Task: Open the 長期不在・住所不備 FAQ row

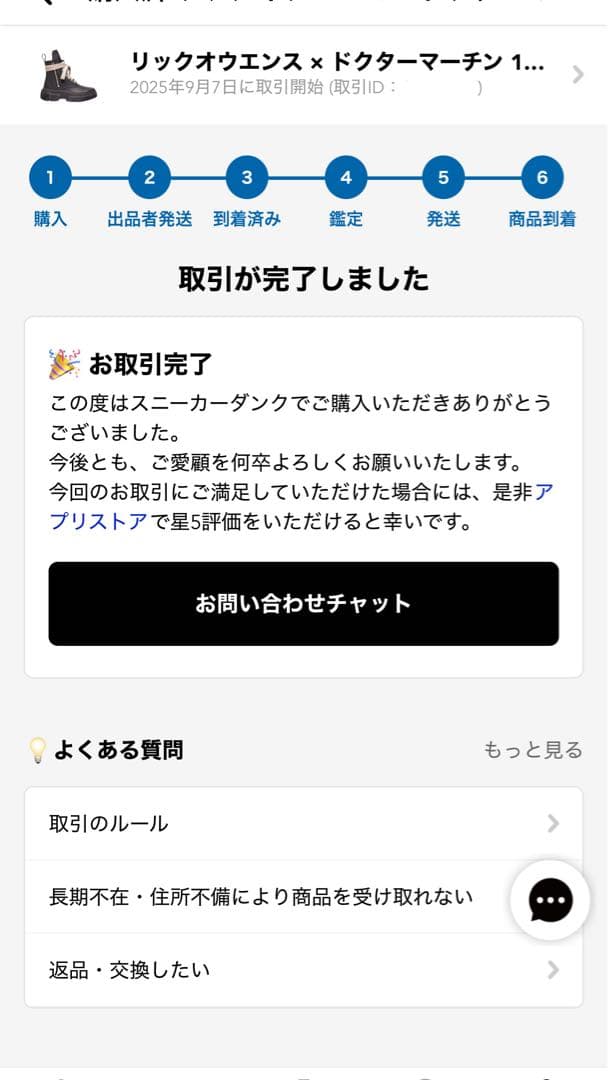Action: pos(262,897)
